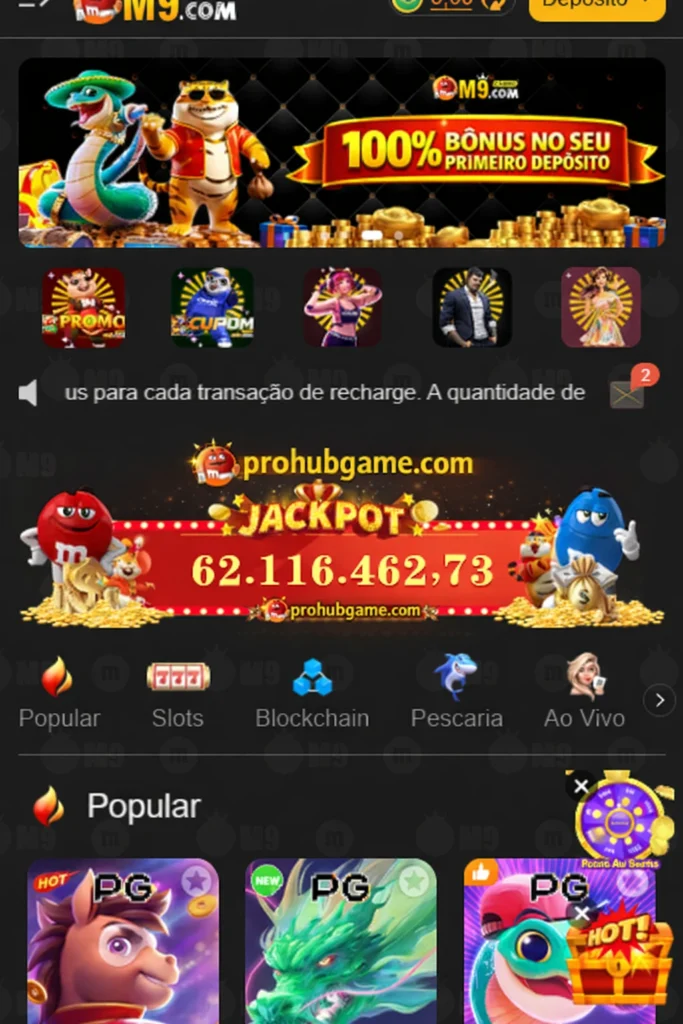Dismiss the floating prize wheel
The image size is (683, 1024).
click(x=581, y=787)
